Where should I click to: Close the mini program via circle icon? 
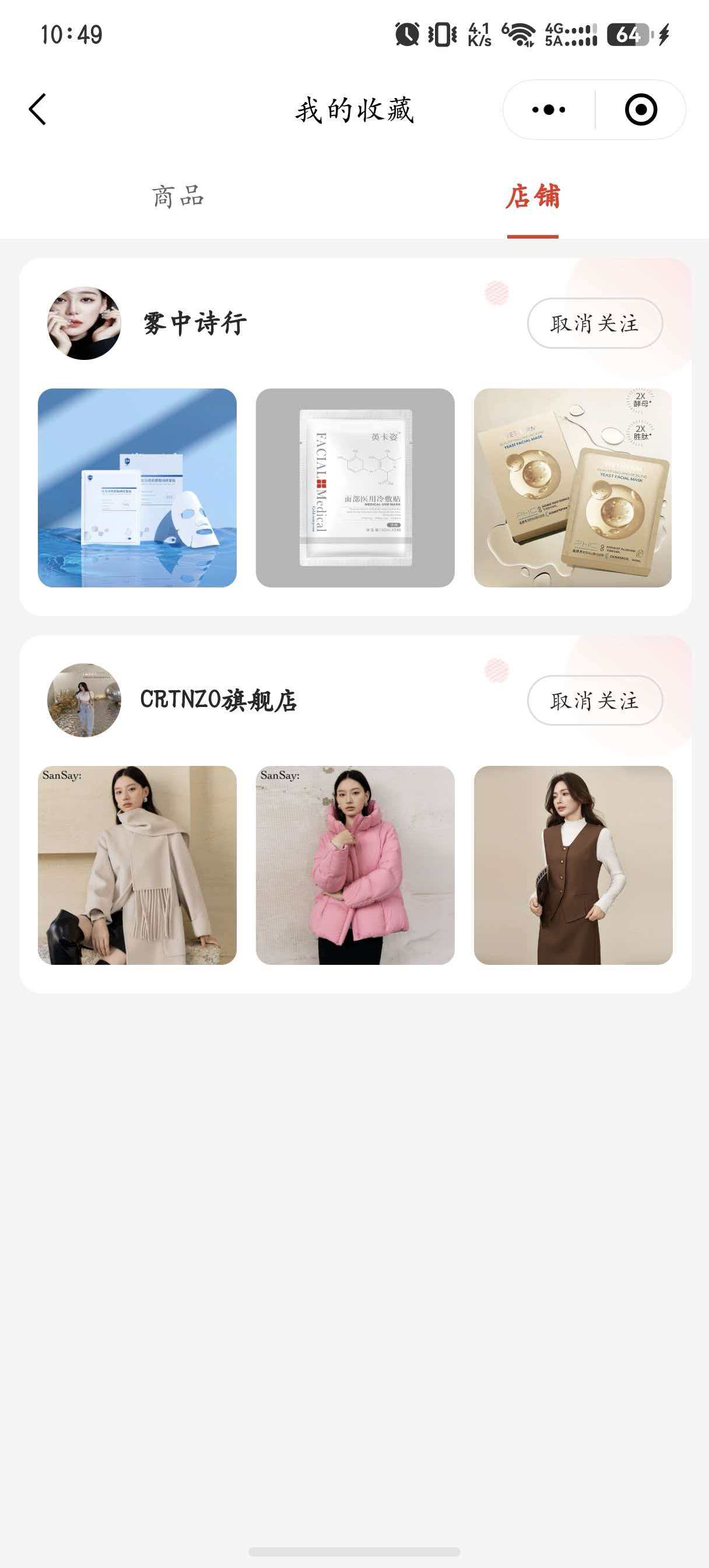[x=641, y=110]
